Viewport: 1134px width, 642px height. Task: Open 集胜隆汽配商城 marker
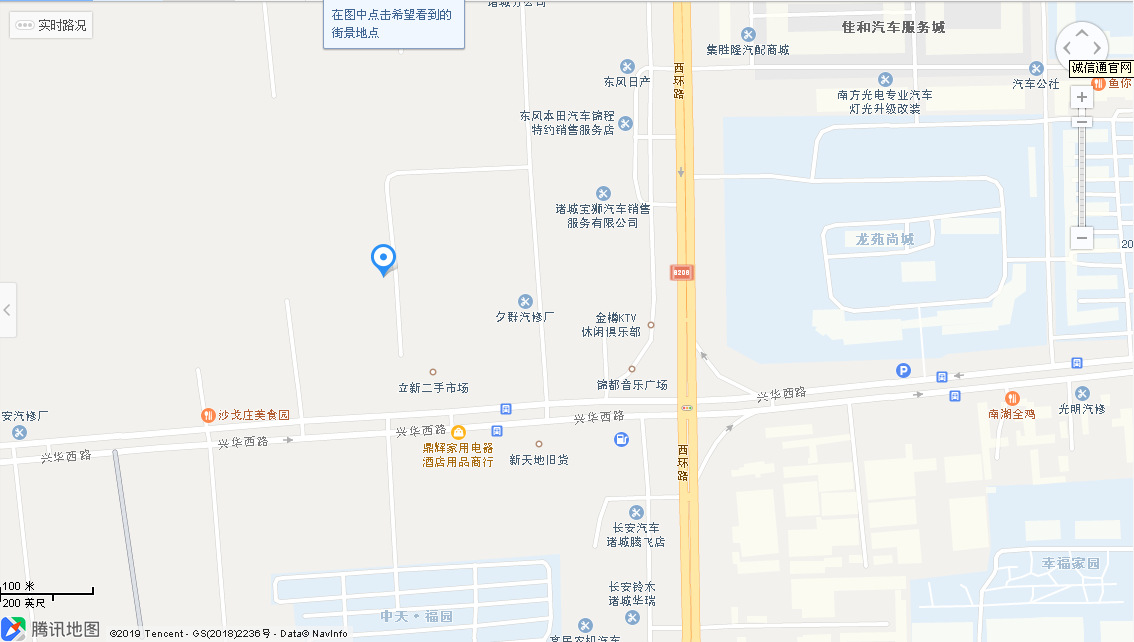pyautogui.click(x=748, y=35)
